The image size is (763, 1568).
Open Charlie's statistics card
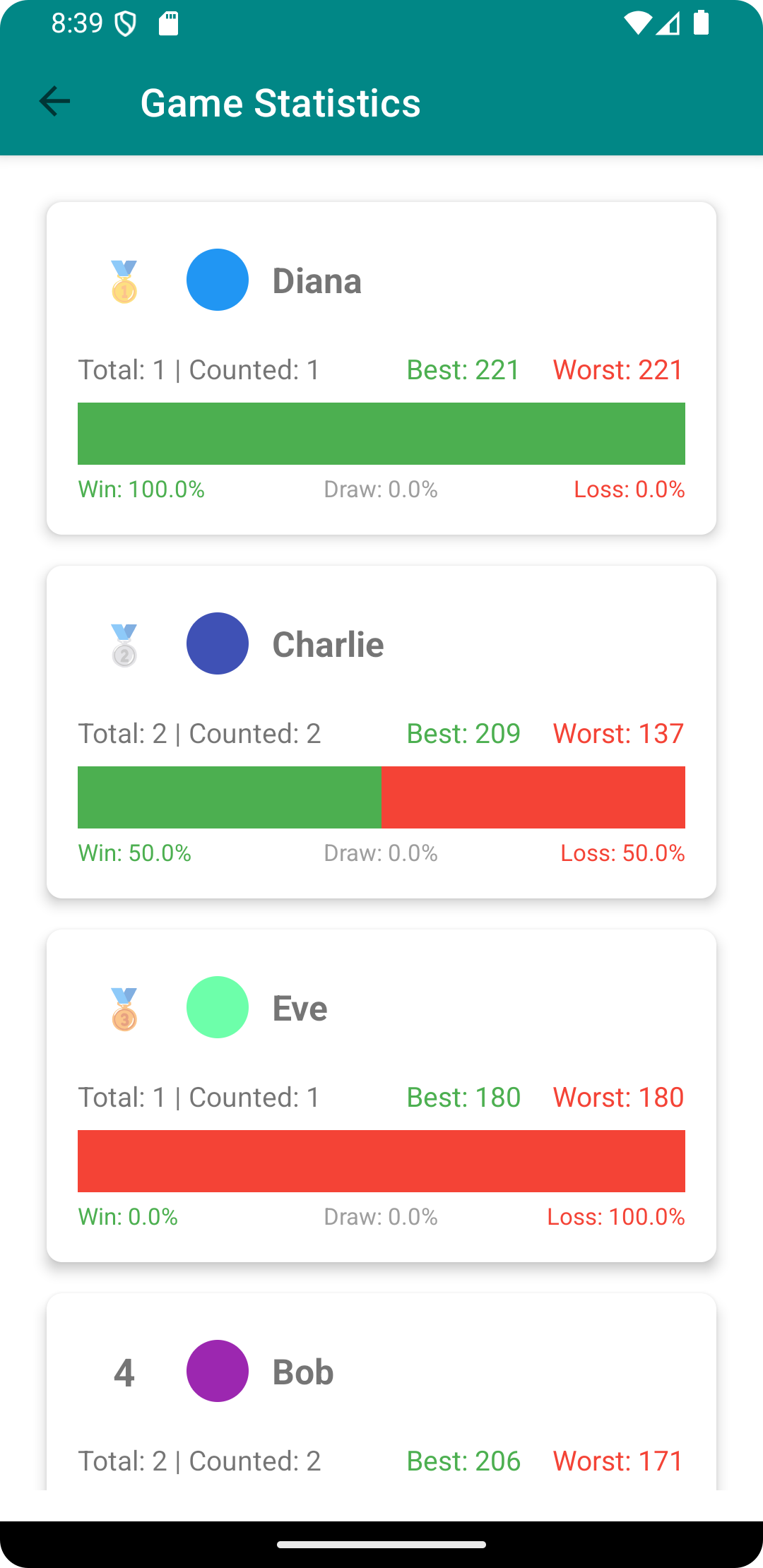381,732
